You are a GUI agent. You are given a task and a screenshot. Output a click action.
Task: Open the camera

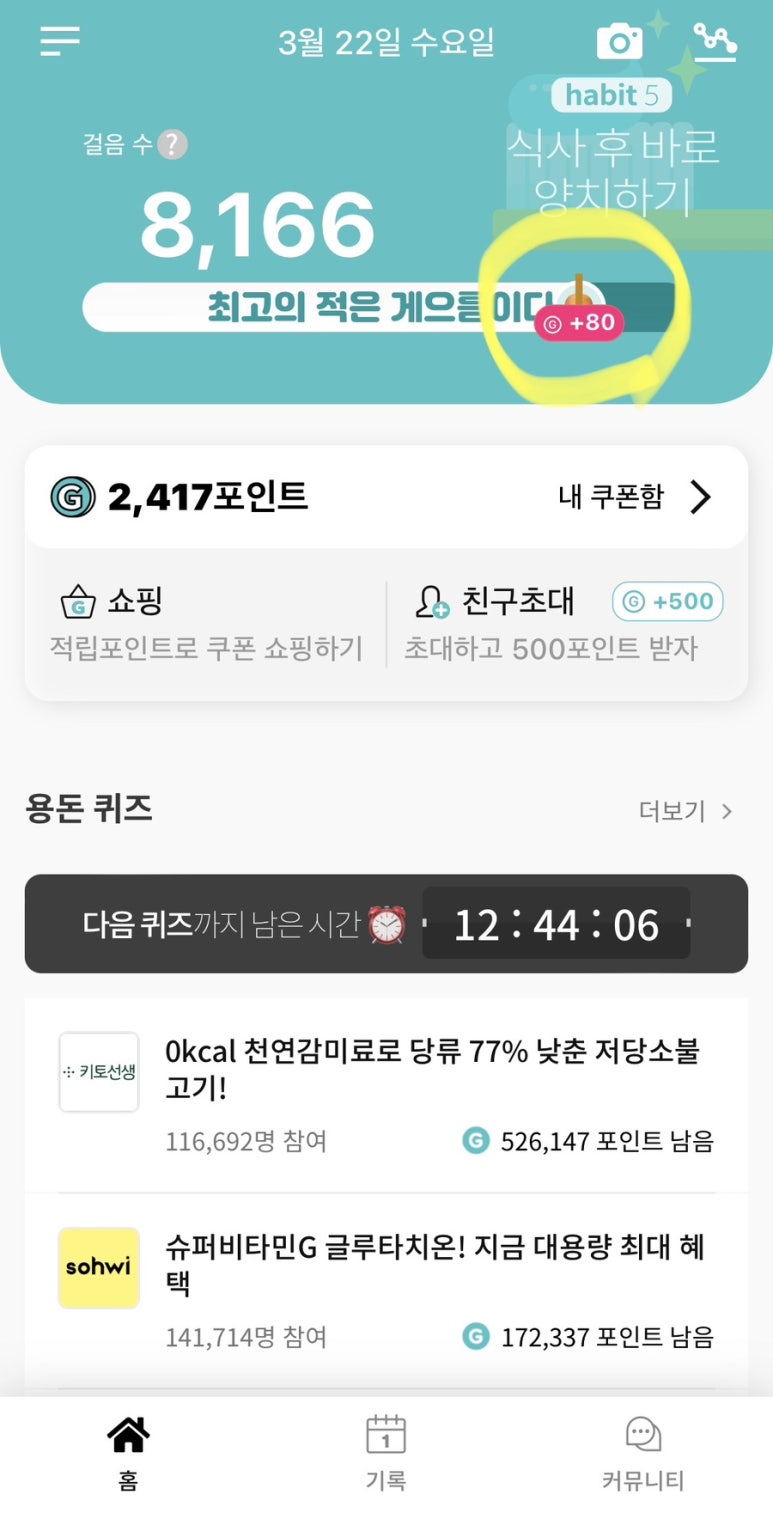point(619,41)
